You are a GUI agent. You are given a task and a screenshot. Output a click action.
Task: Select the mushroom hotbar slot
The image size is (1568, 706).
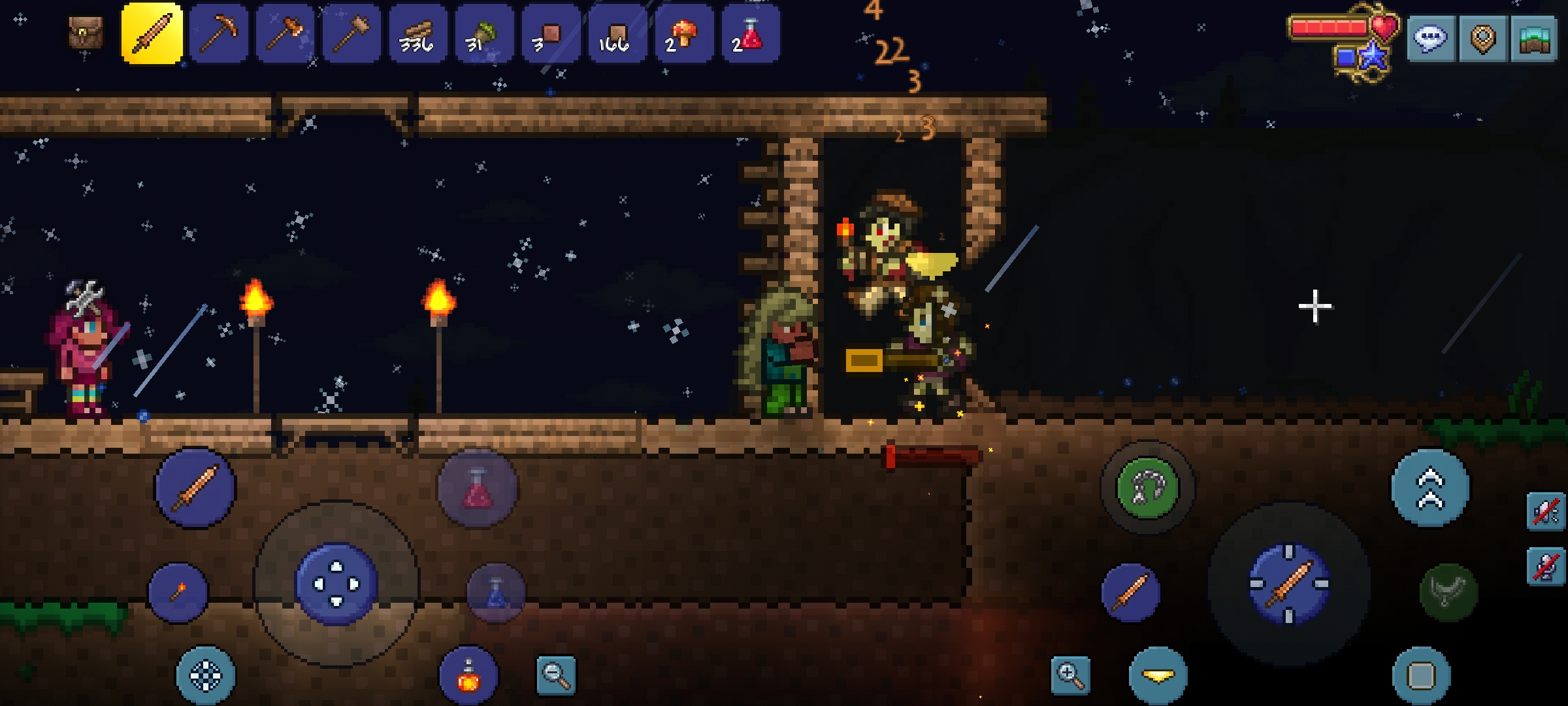coord(683,33)
